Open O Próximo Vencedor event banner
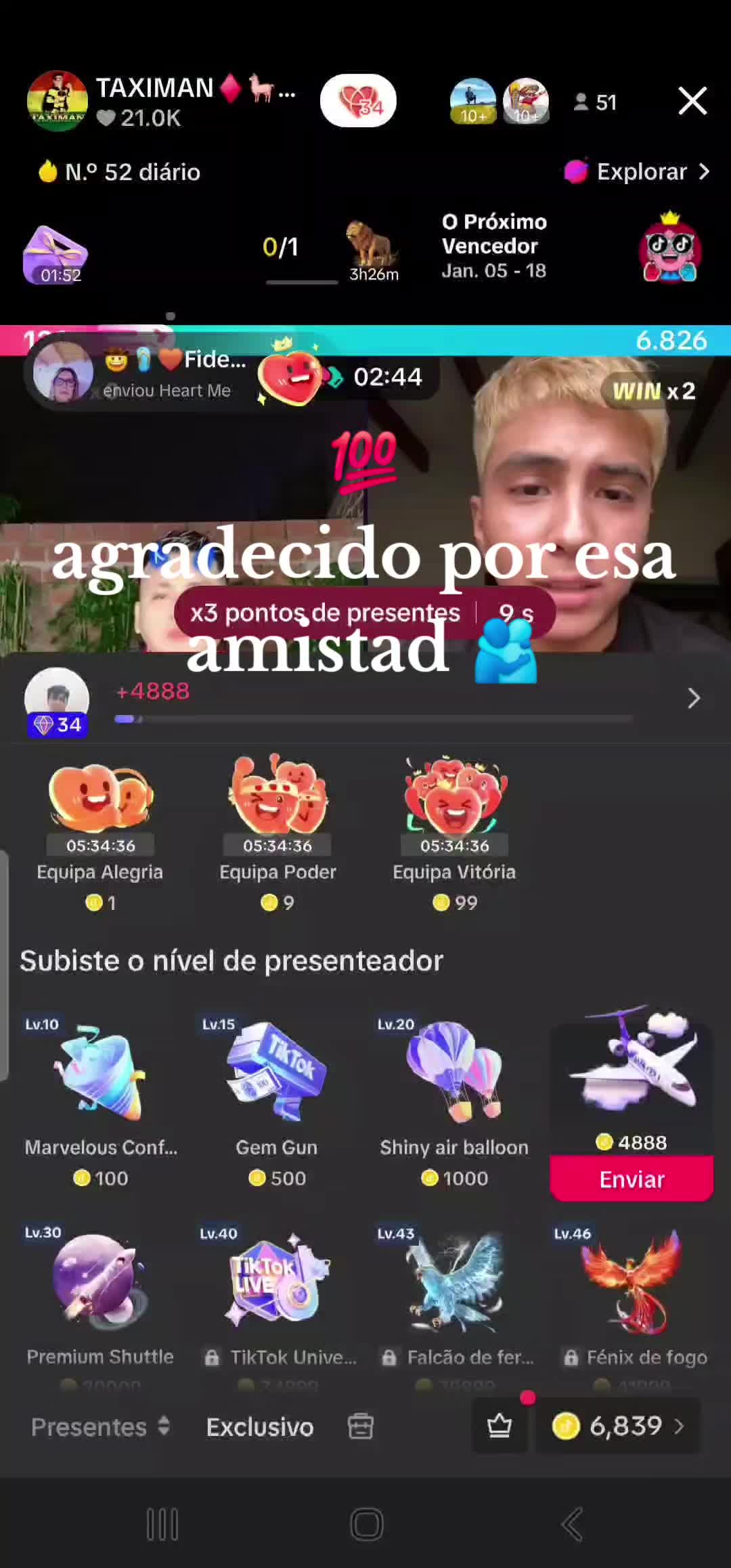The height and width of the screenshot is (1568, 731). coord(494,246)
